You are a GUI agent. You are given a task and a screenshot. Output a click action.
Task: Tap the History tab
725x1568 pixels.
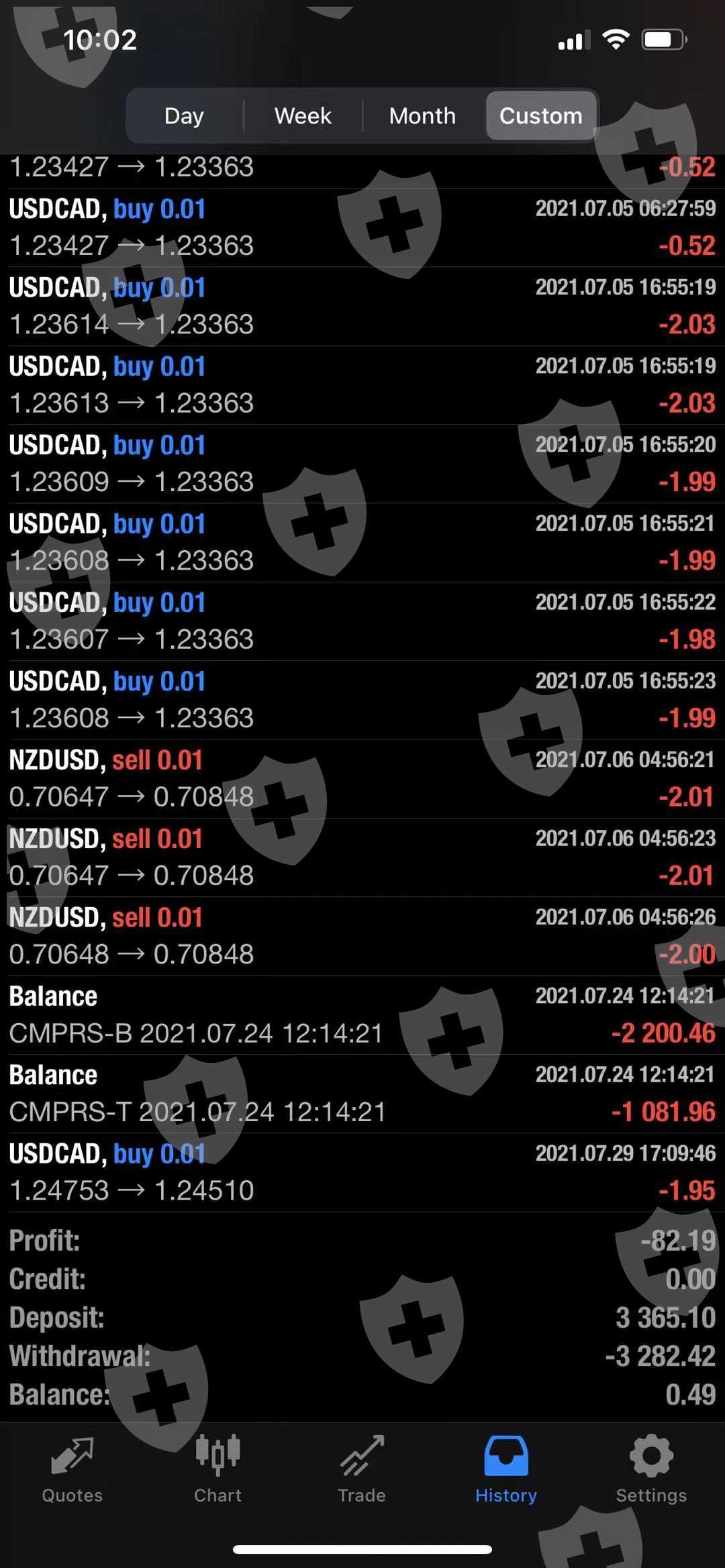click(x=506, y=1469)
